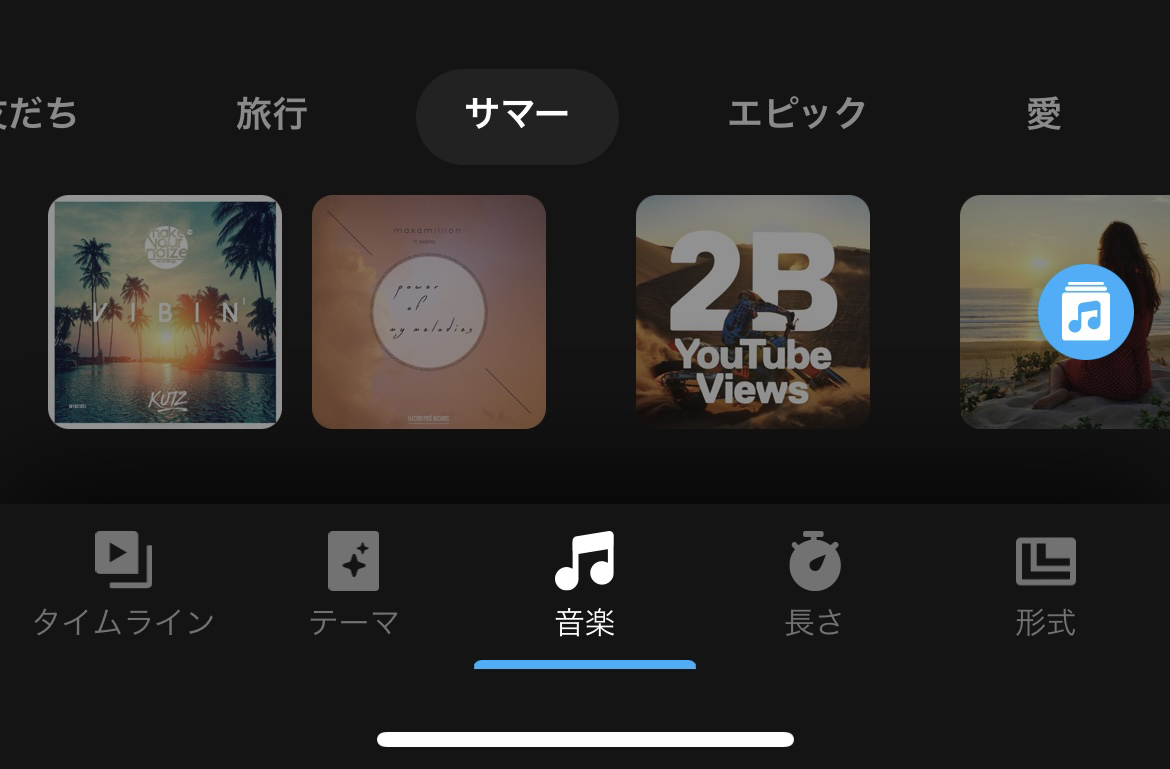Select the 2B YouTube Views track

(x=753, y=312)
